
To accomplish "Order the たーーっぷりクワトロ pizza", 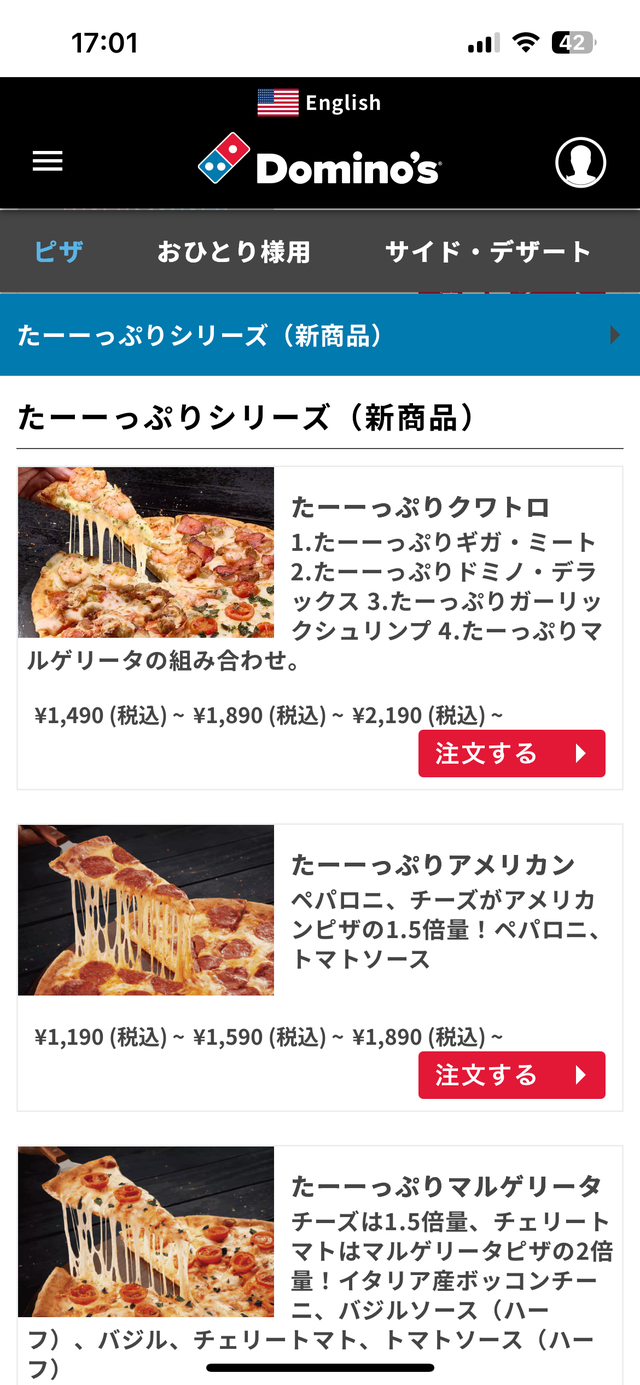I will pyautogui.click(x=511, y=754).
